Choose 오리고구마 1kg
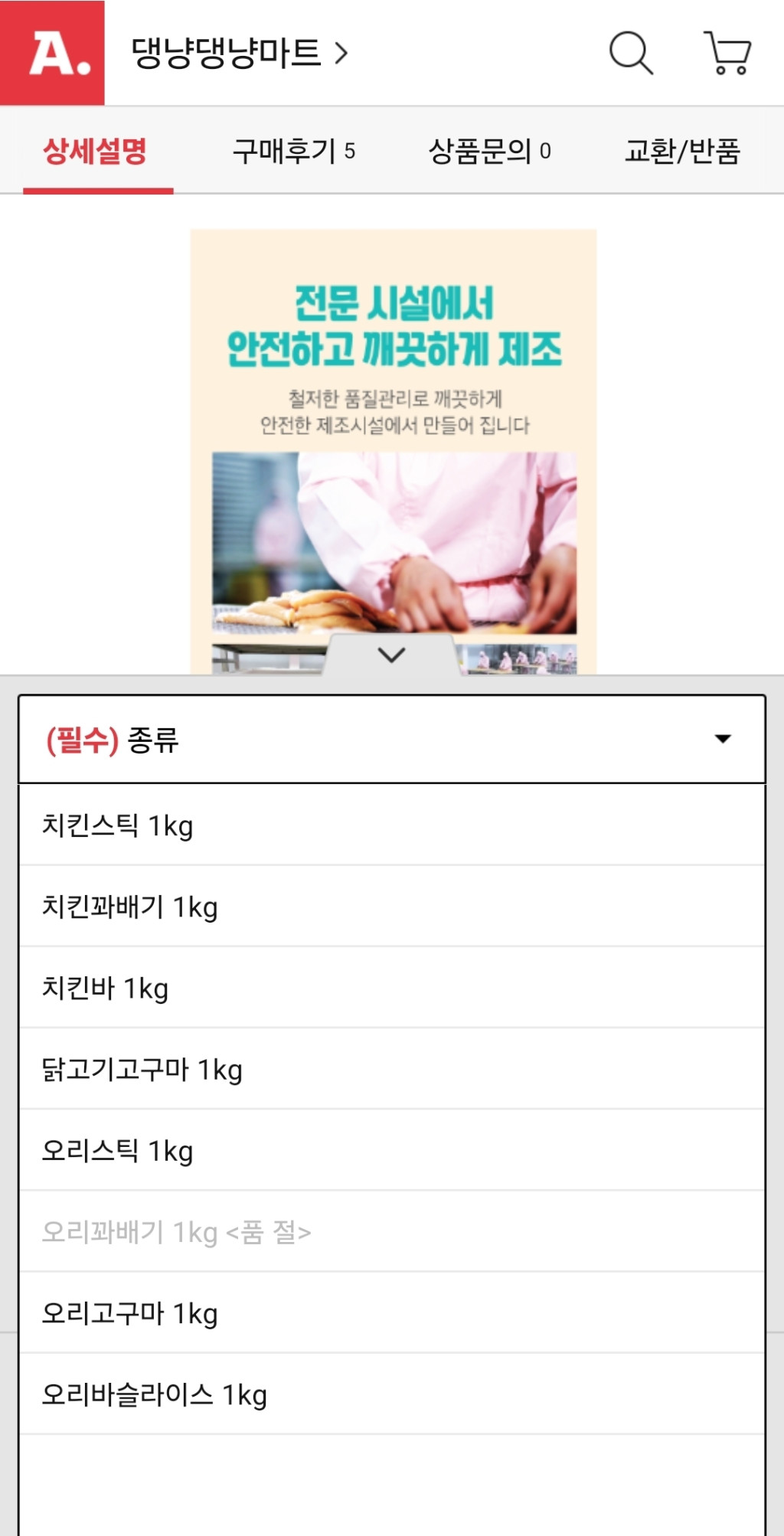 click(x=129, y=1312)
